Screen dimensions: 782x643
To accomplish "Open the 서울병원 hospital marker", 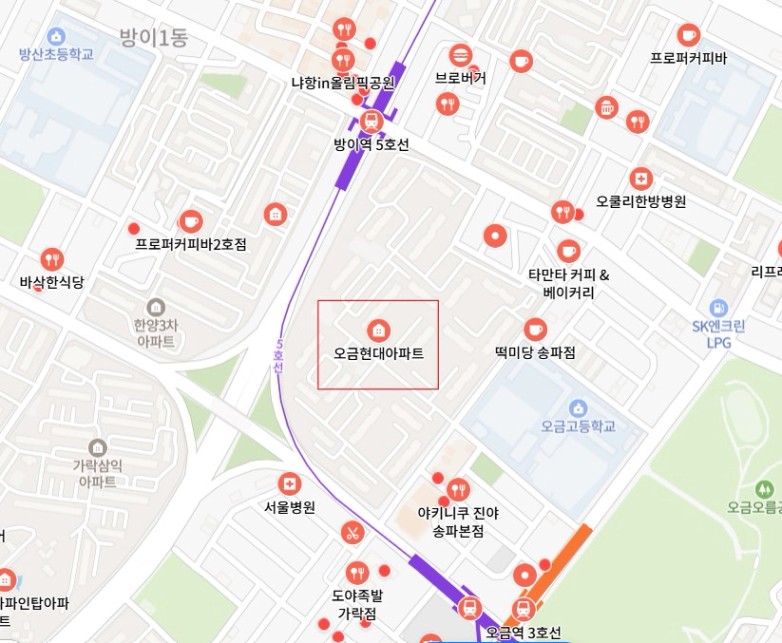I will click(289, 484).
